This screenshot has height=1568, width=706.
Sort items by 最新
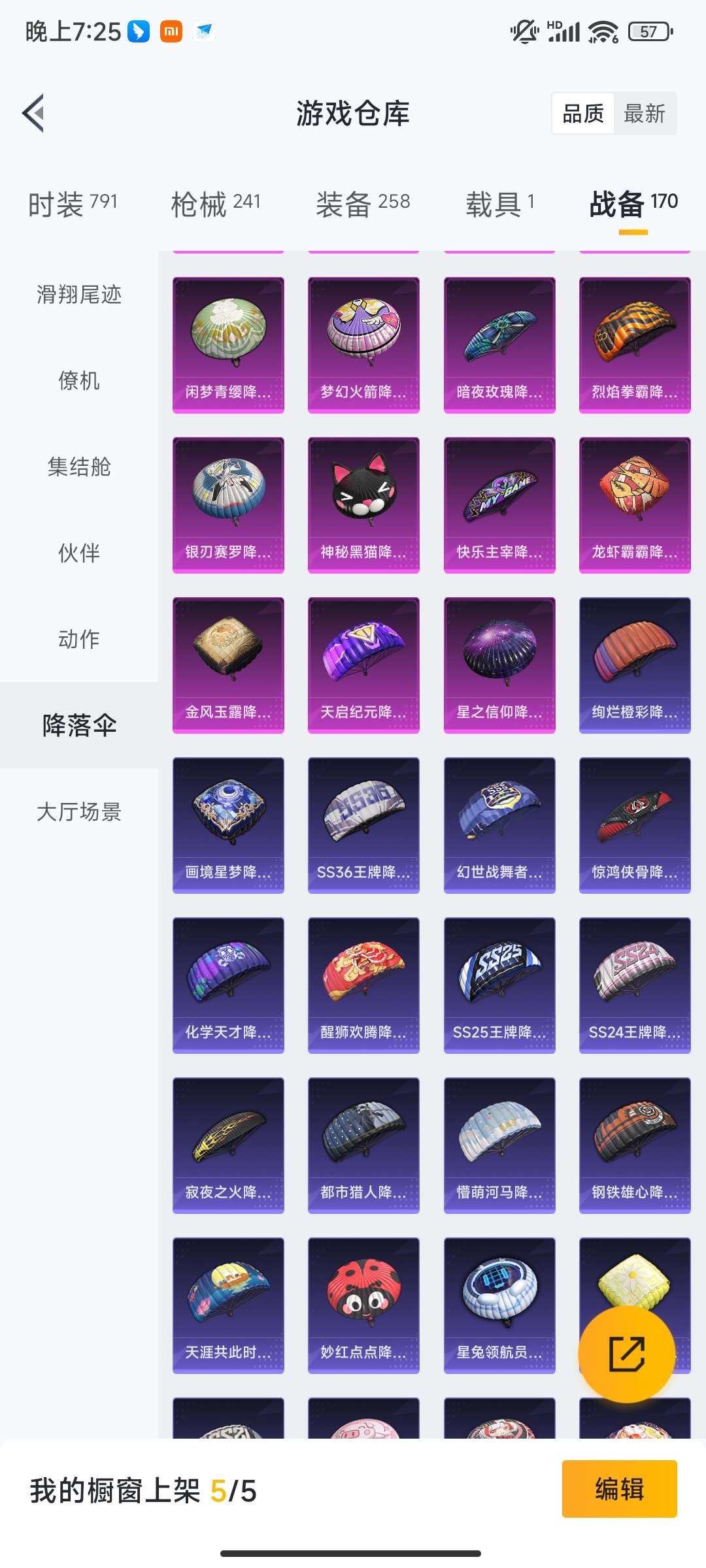(644, 114)
